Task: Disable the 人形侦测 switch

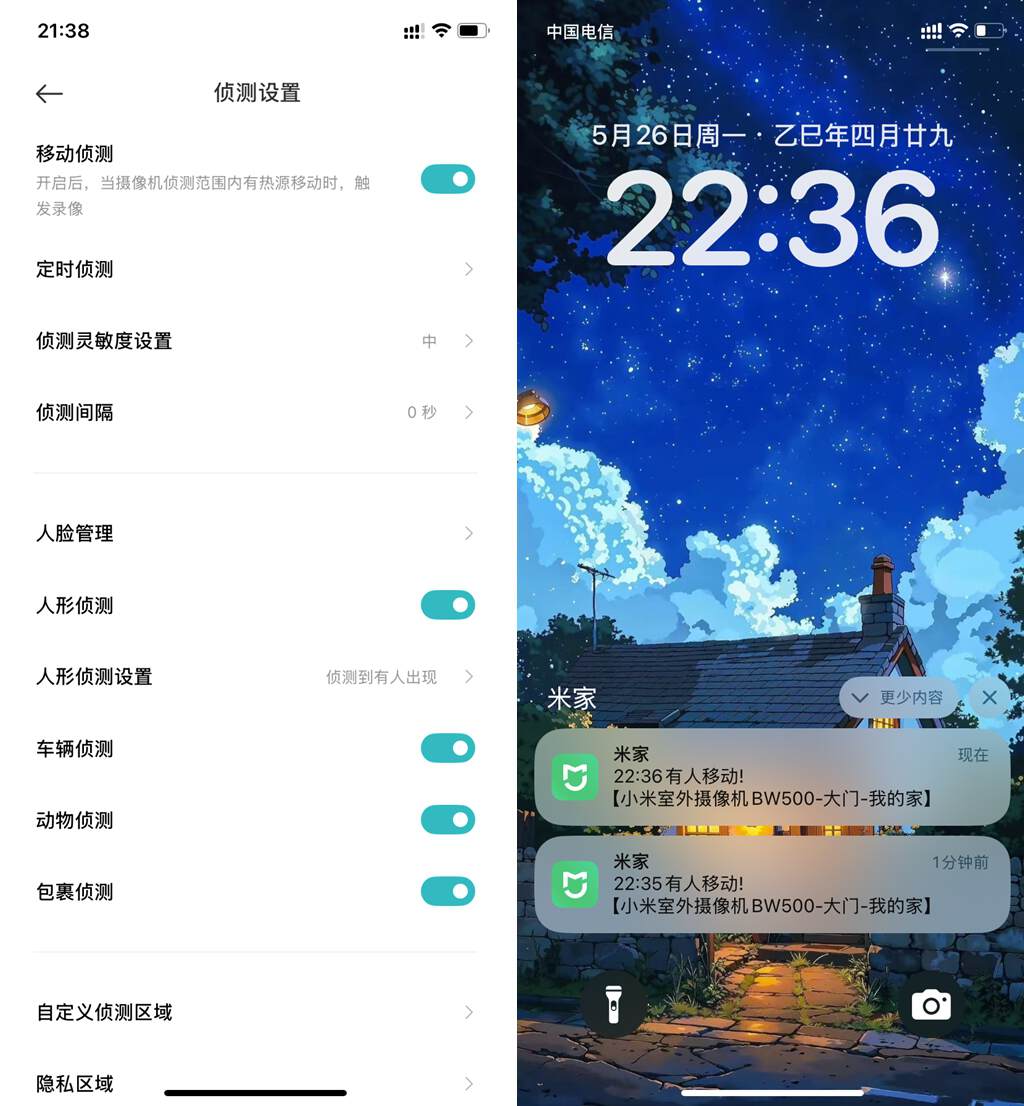Action: 447,605
